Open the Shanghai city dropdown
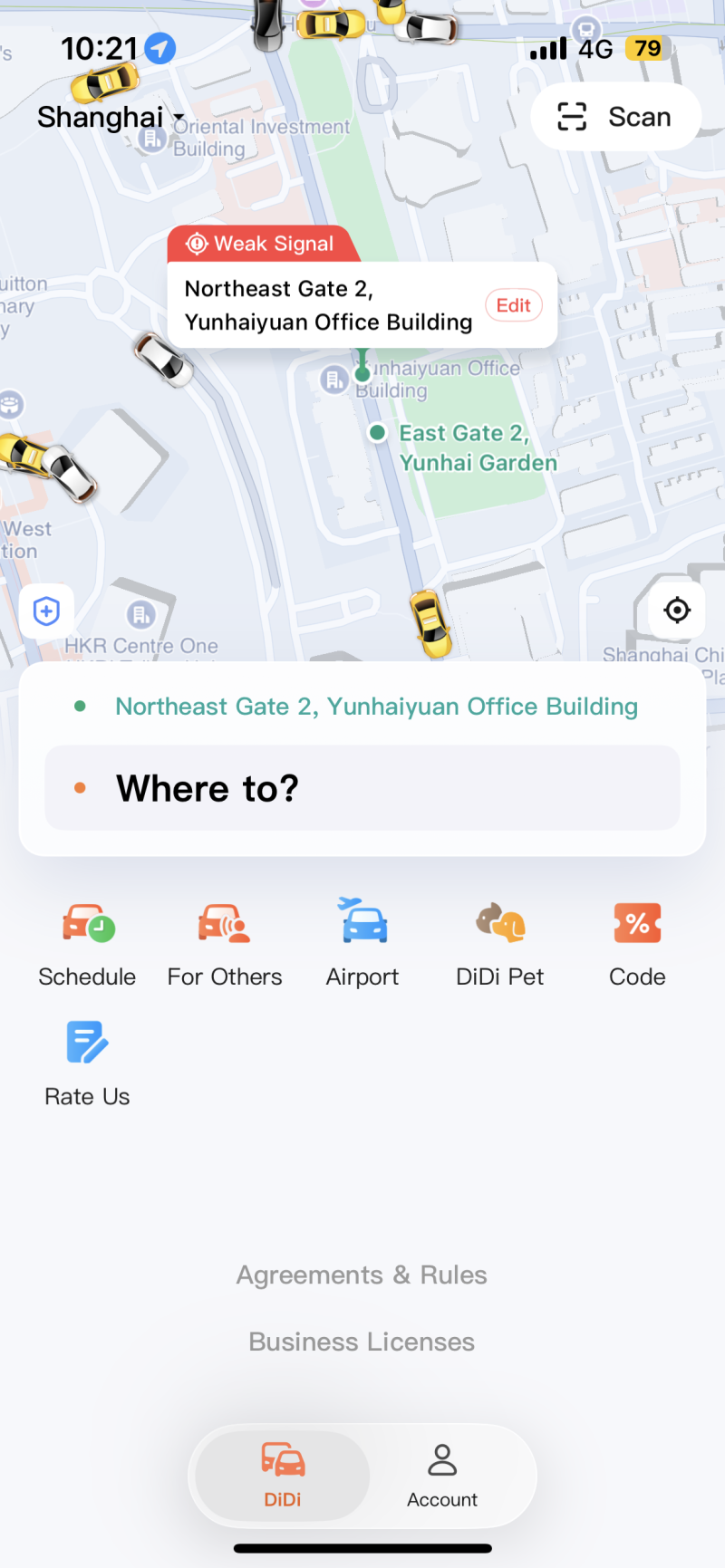Image resolution: width=725 pixels, height=1568 pixels. [x=110, y=117]
